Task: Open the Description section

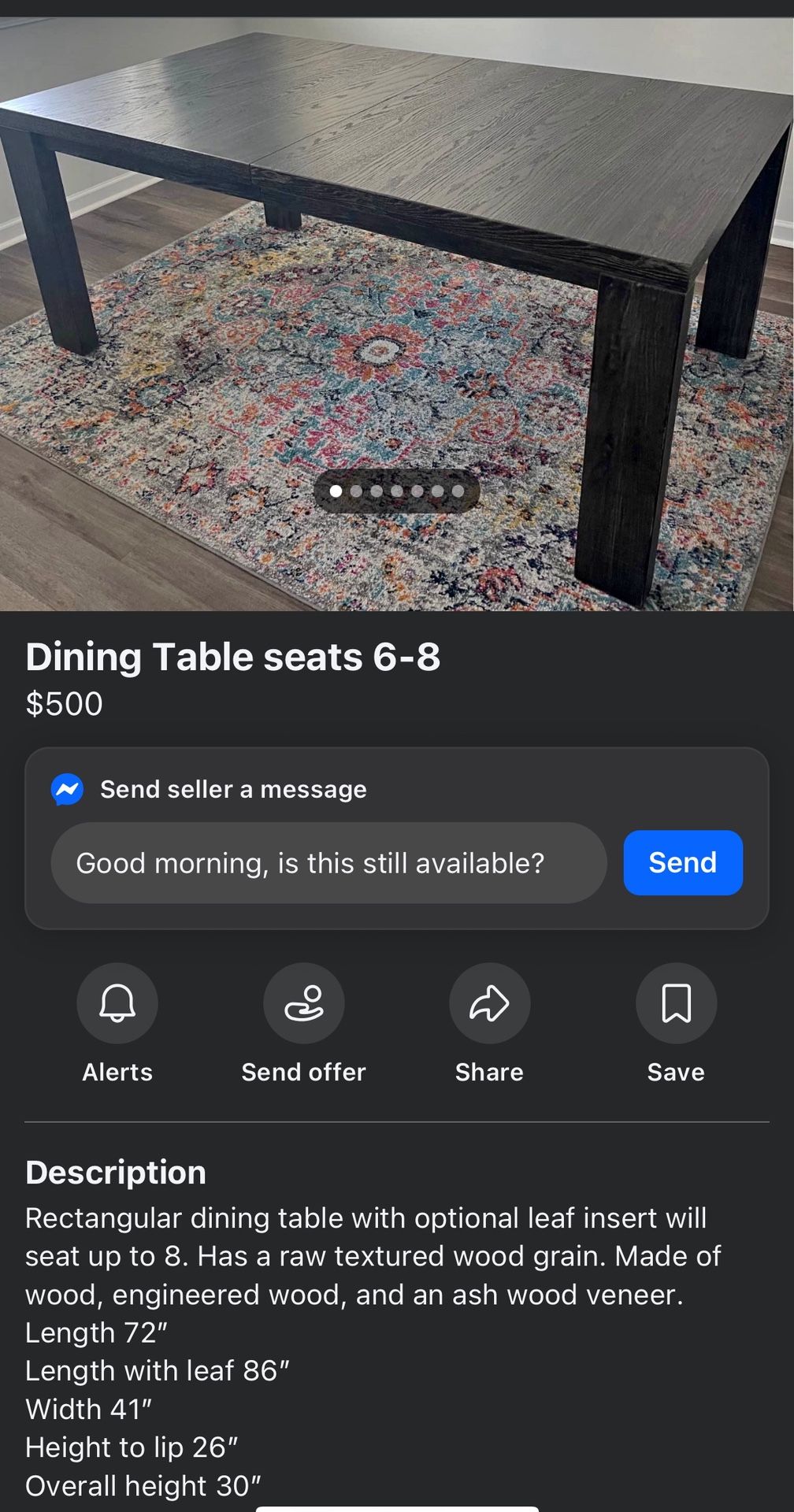Action: (x=116, y=1173)
